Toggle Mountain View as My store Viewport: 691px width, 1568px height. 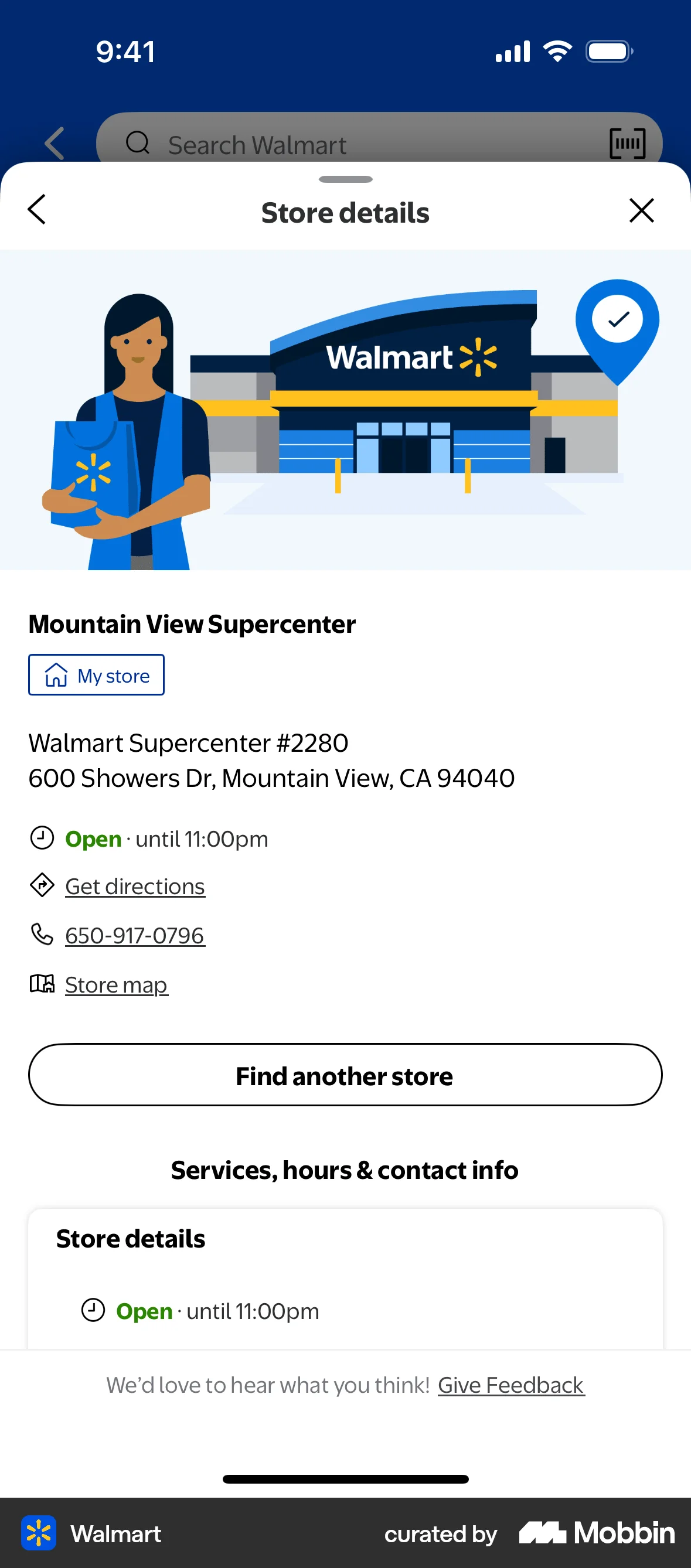coord(96,674)
